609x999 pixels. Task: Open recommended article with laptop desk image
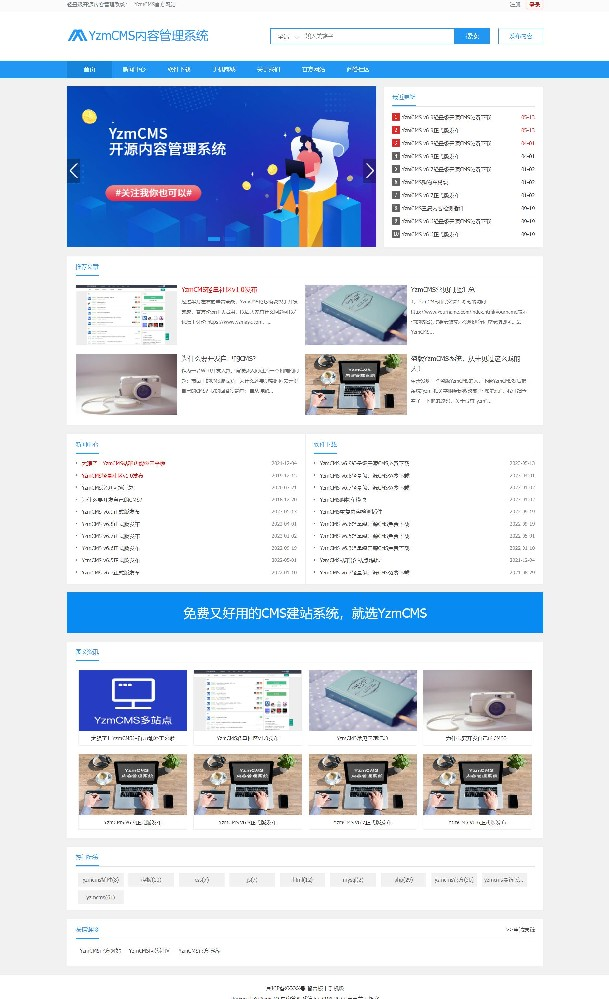(355, 384)
